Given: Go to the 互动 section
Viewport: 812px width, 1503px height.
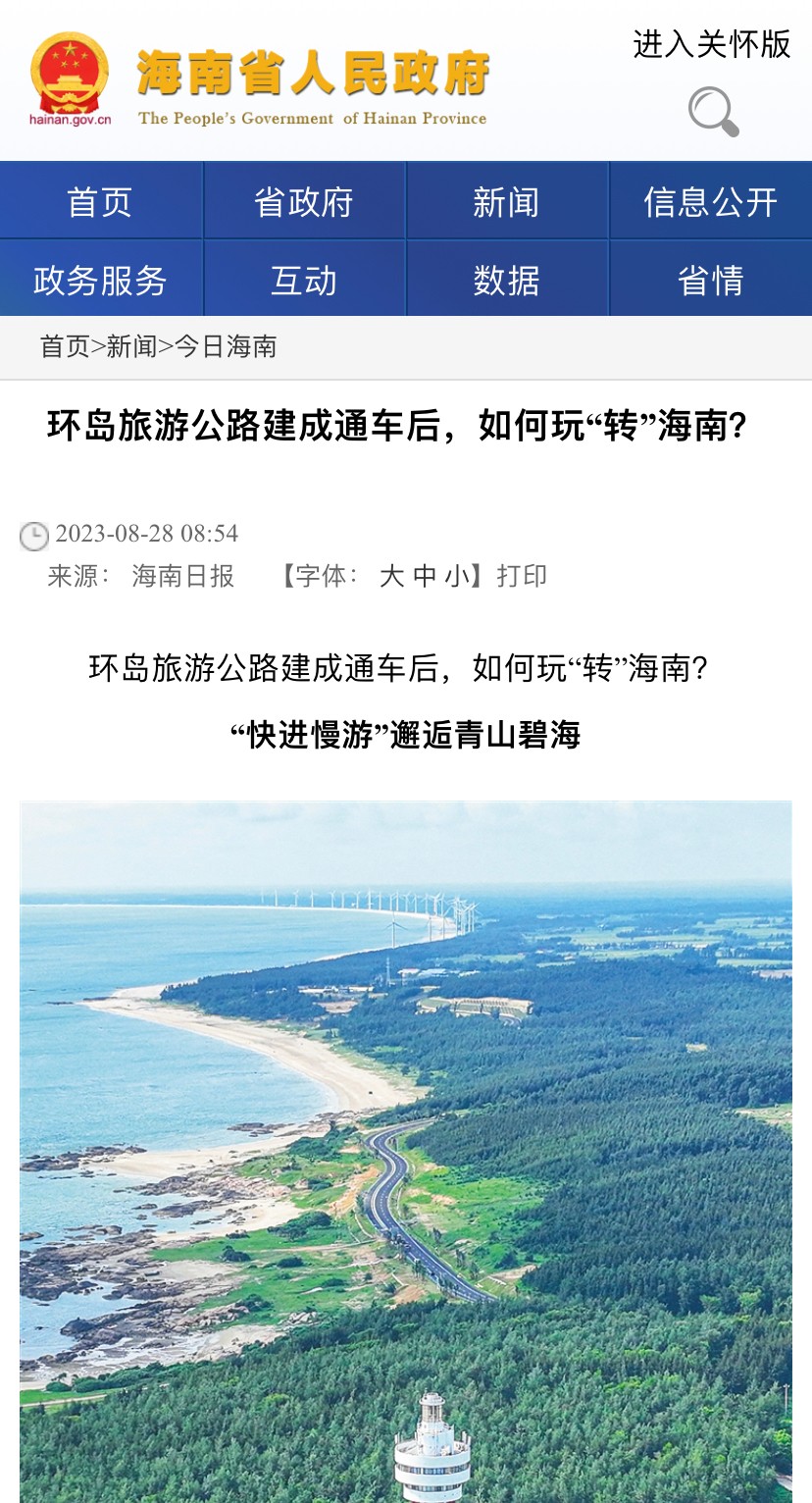Looking at the screenshot, I should 304,281.
